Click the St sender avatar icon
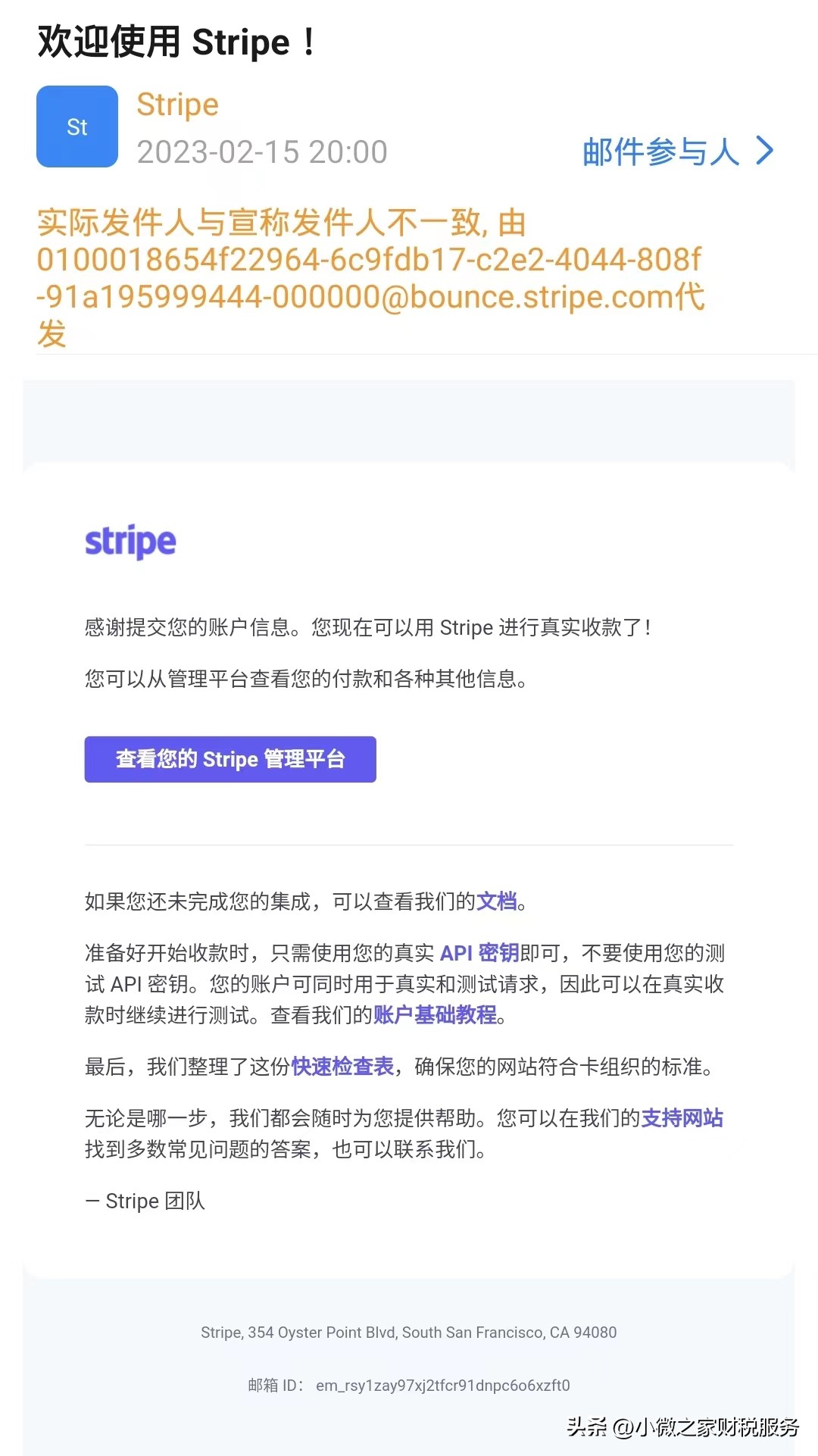The image size is (818, 1456). pos(76,127)
